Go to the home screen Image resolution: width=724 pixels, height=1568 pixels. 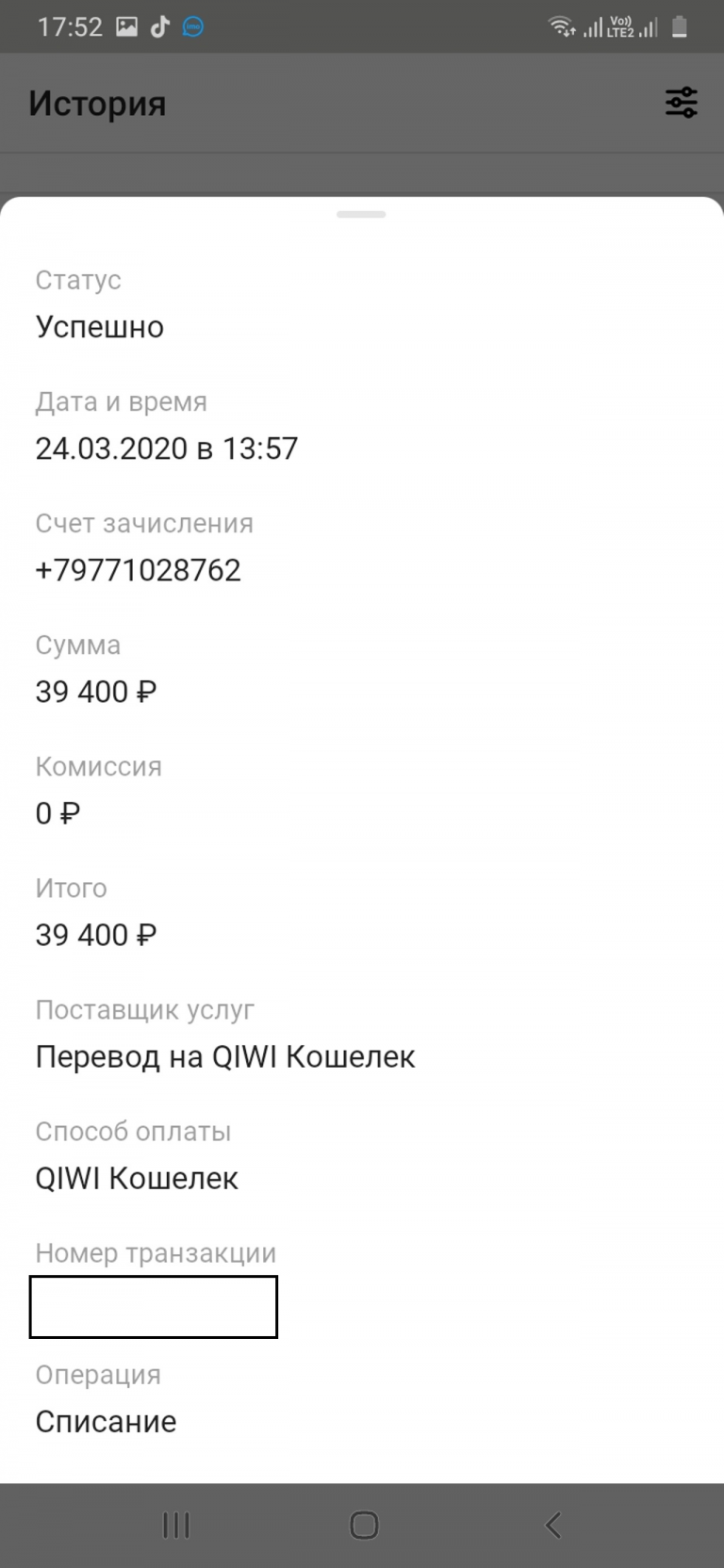tap(364, 1525)
